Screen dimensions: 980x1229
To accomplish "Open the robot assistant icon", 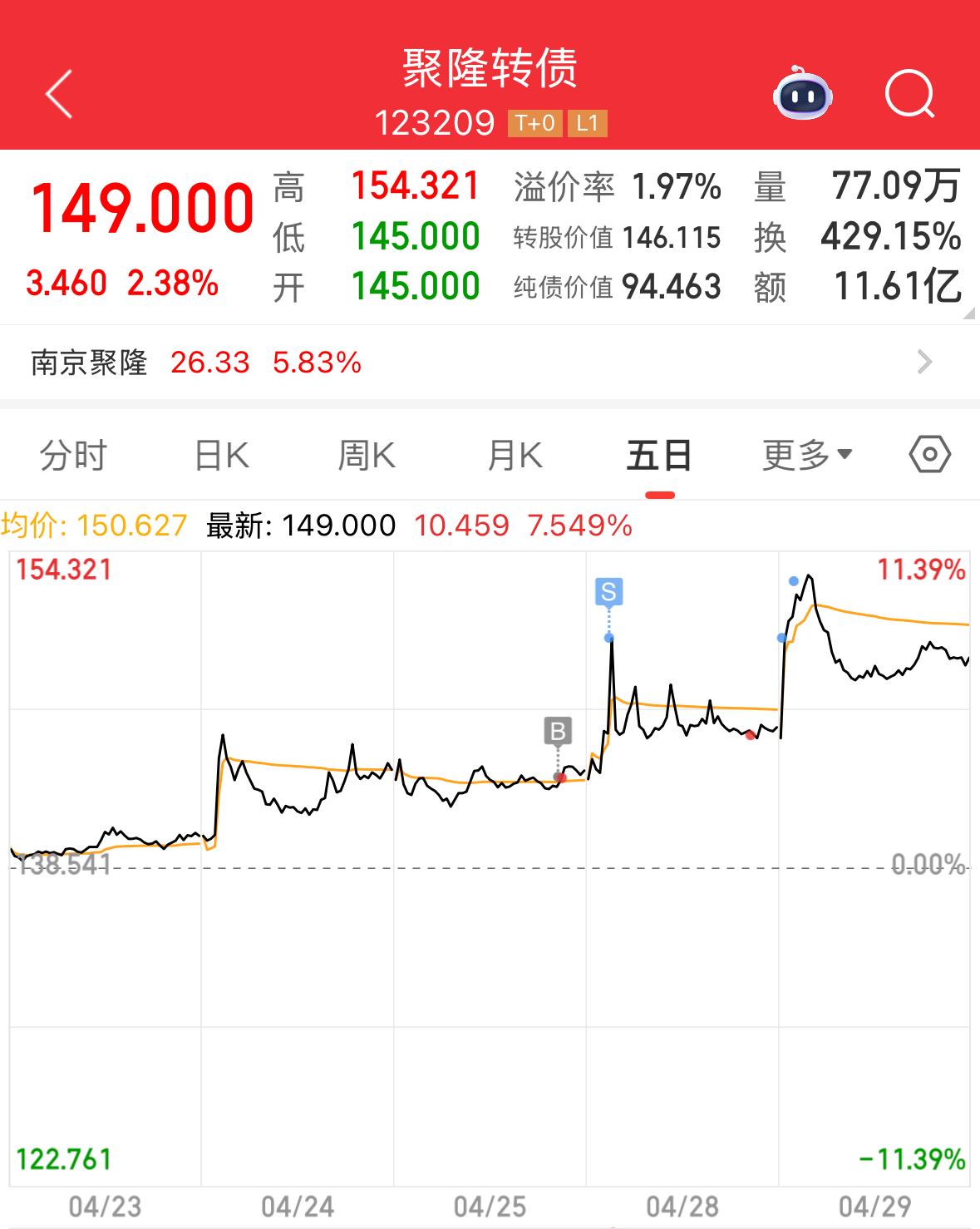I will tap(802, 94).
